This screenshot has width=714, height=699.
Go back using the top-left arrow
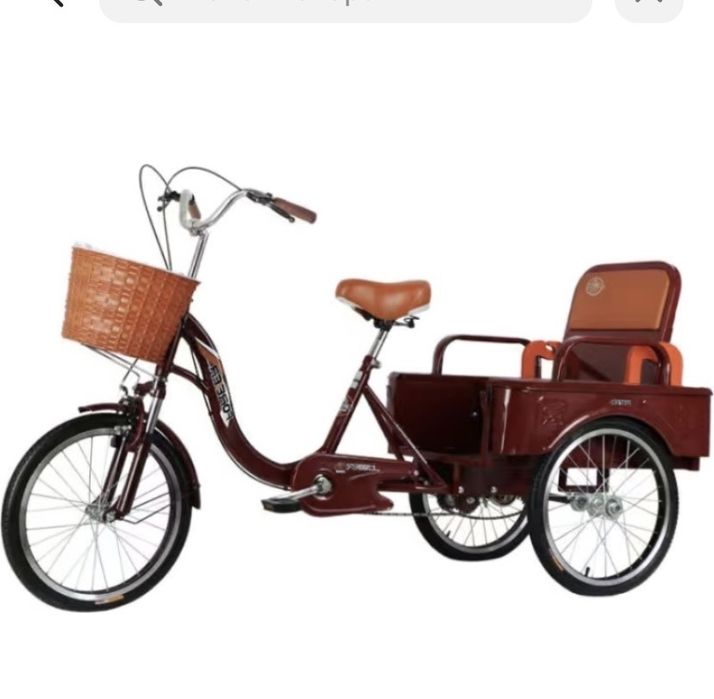coord(55,5)
